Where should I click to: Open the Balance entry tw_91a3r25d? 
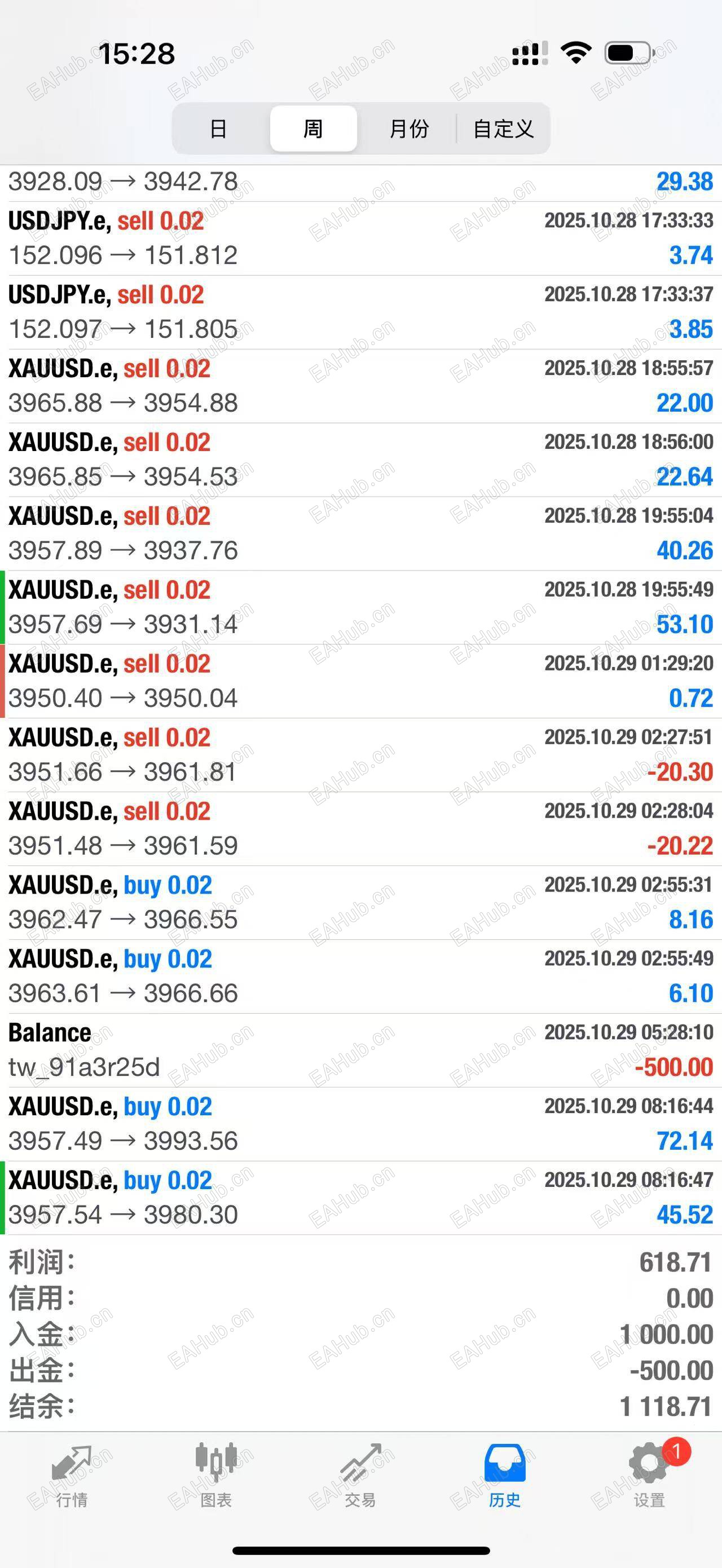point(360,1050)
